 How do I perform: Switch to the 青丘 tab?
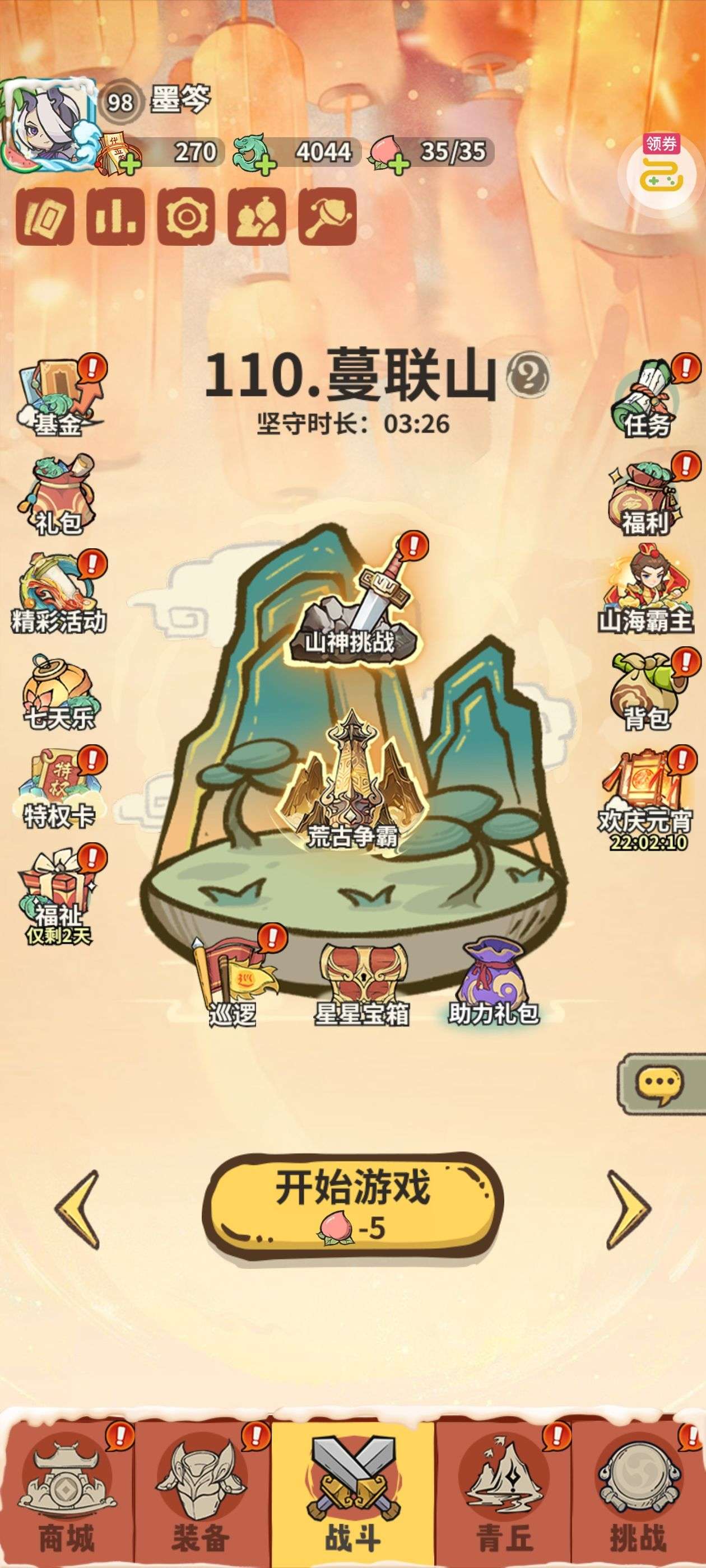(x=504, y=1497)
